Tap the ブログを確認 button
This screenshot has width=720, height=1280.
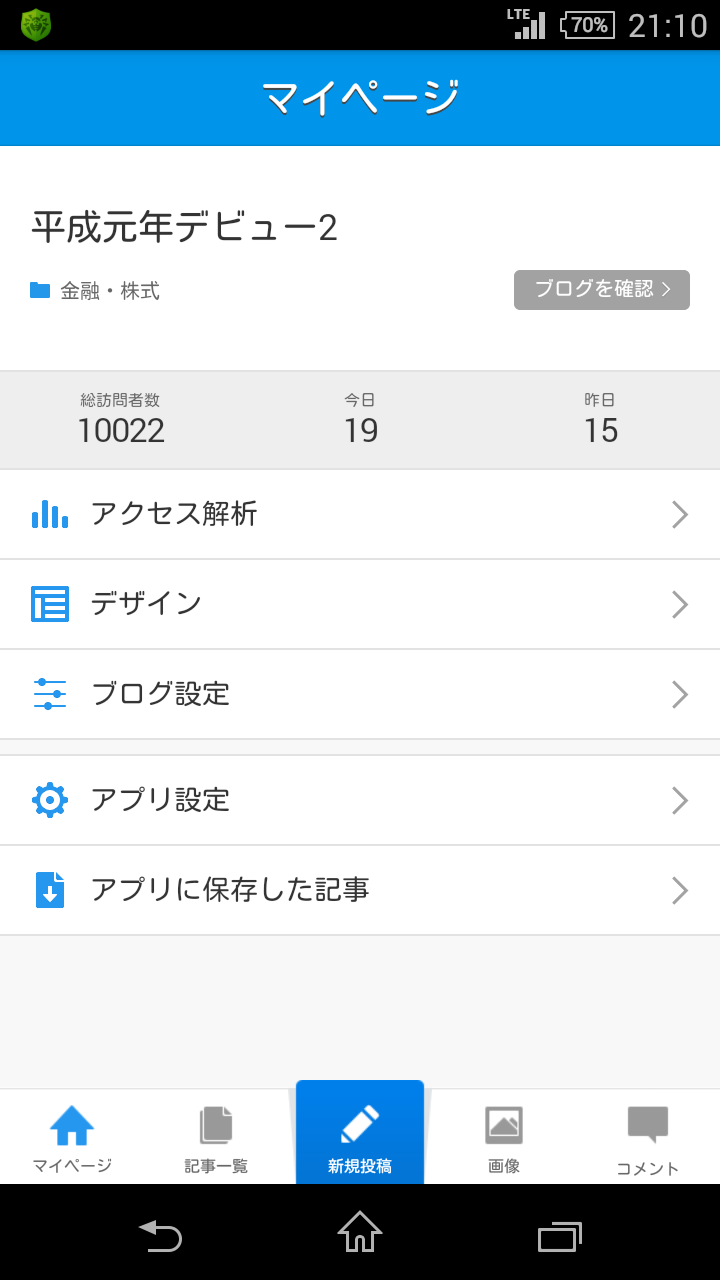coord(601,290)
